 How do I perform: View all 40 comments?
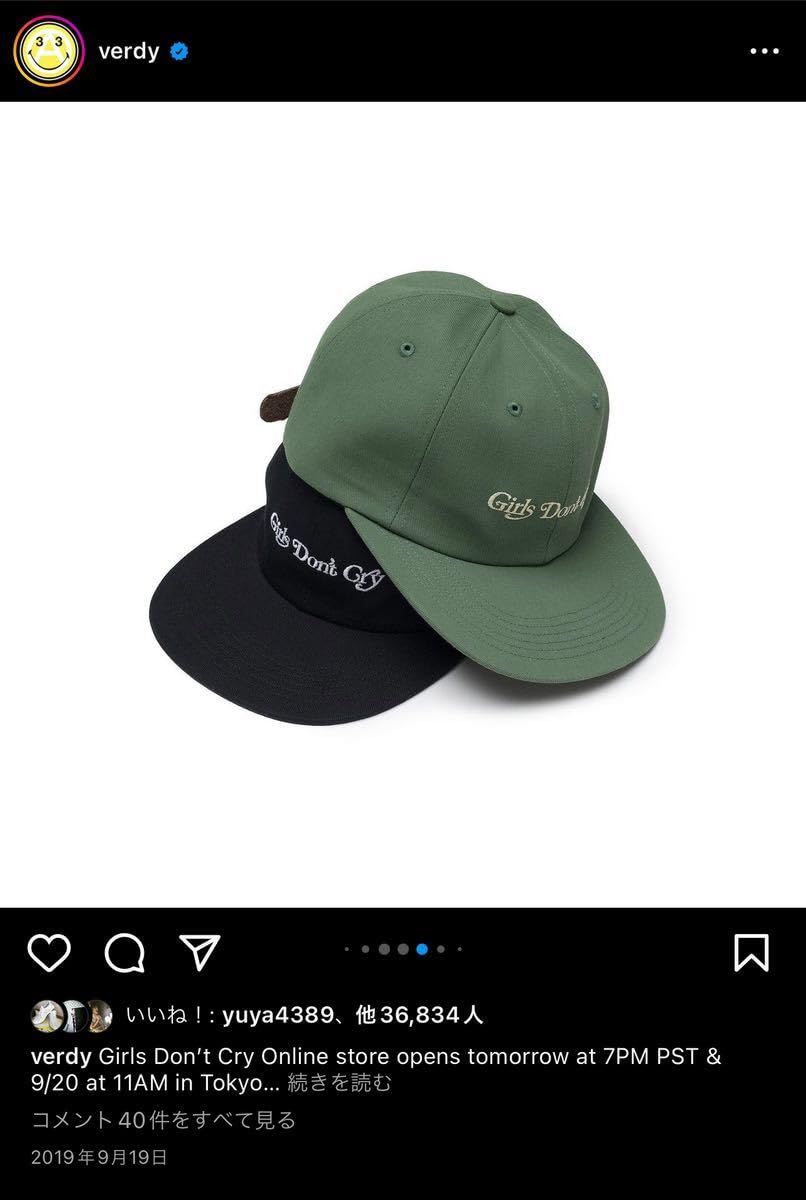164,1120
